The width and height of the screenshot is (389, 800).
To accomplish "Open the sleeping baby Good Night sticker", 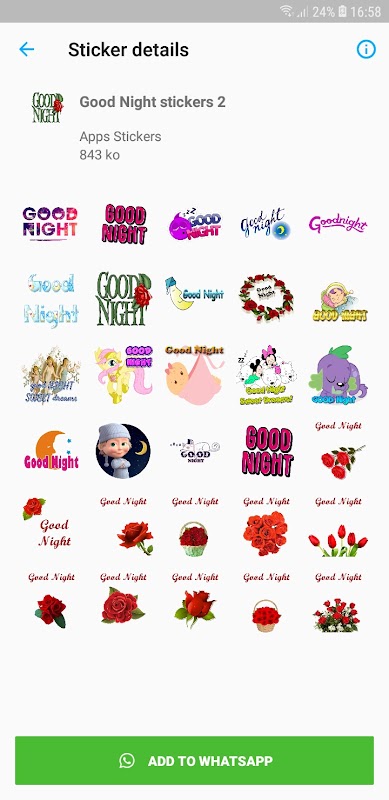I will 339,301.
